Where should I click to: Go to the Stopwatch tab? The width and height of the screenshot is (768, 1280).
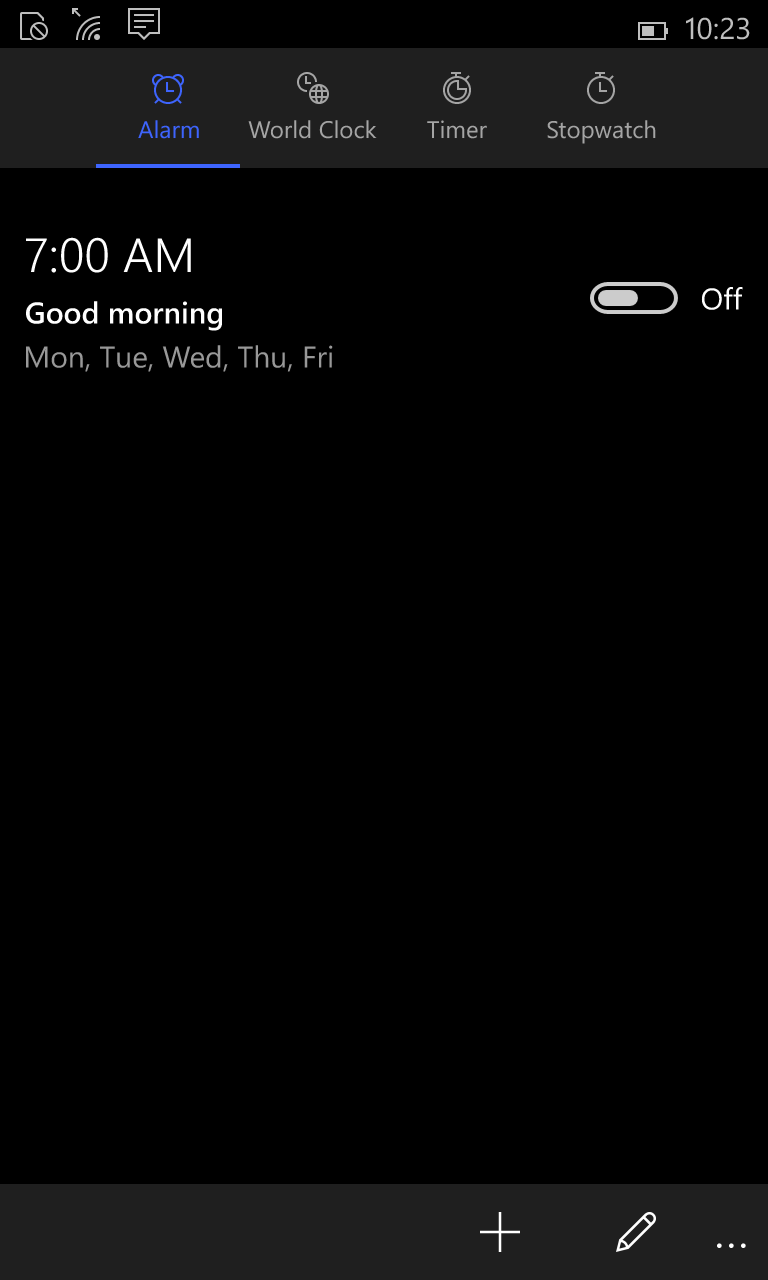600,108
